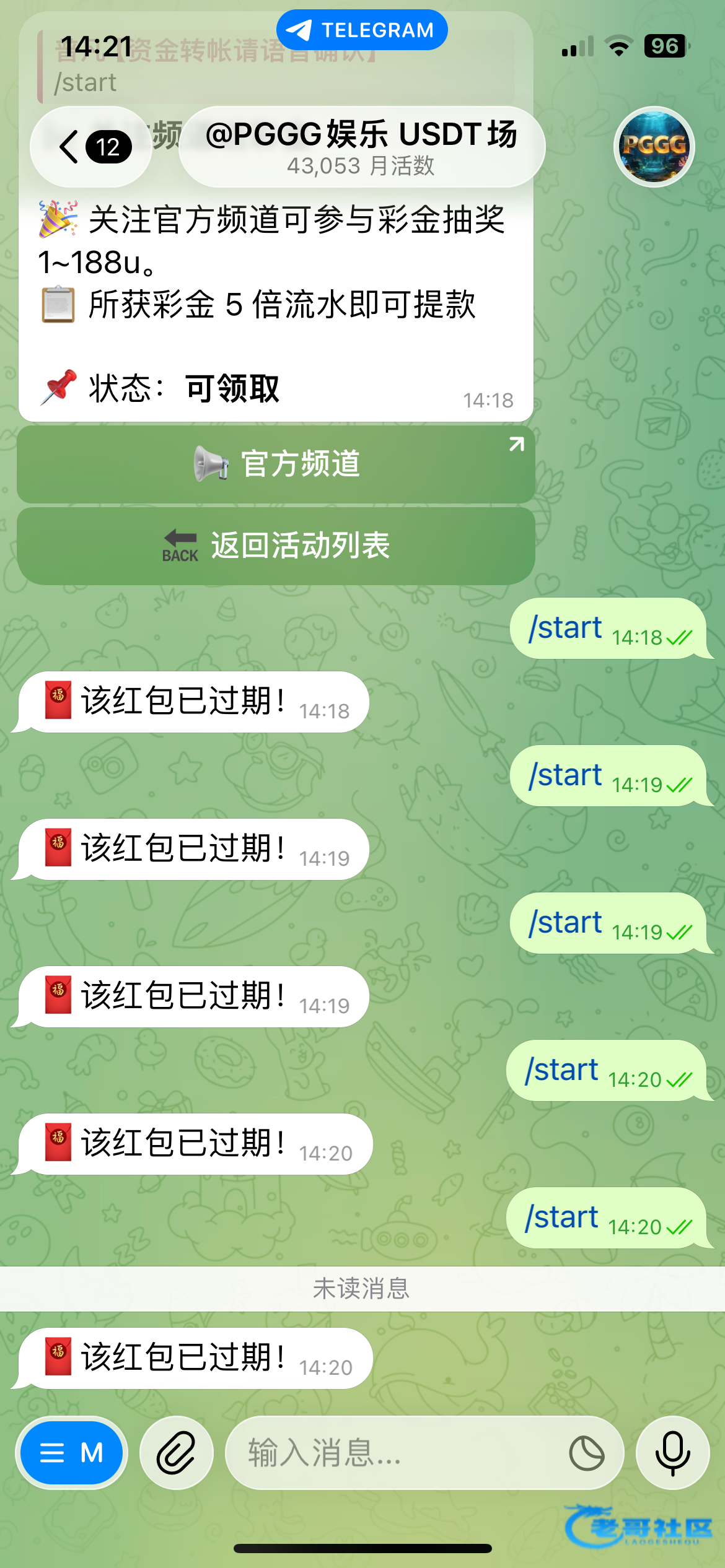Open the PGGG profile avatar

(654, 147)
